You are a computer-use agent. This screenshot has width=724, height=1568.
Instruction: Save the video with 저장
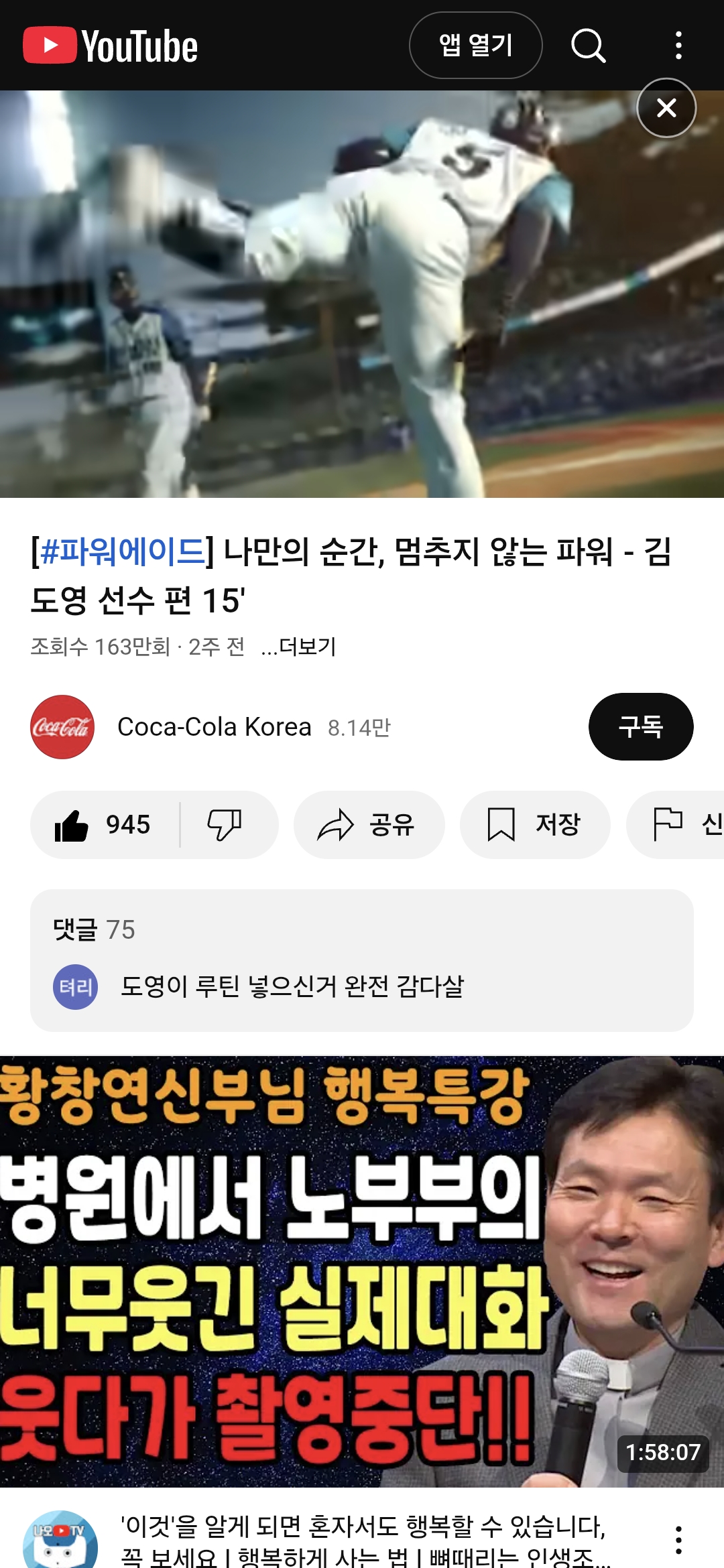(535, 825)
